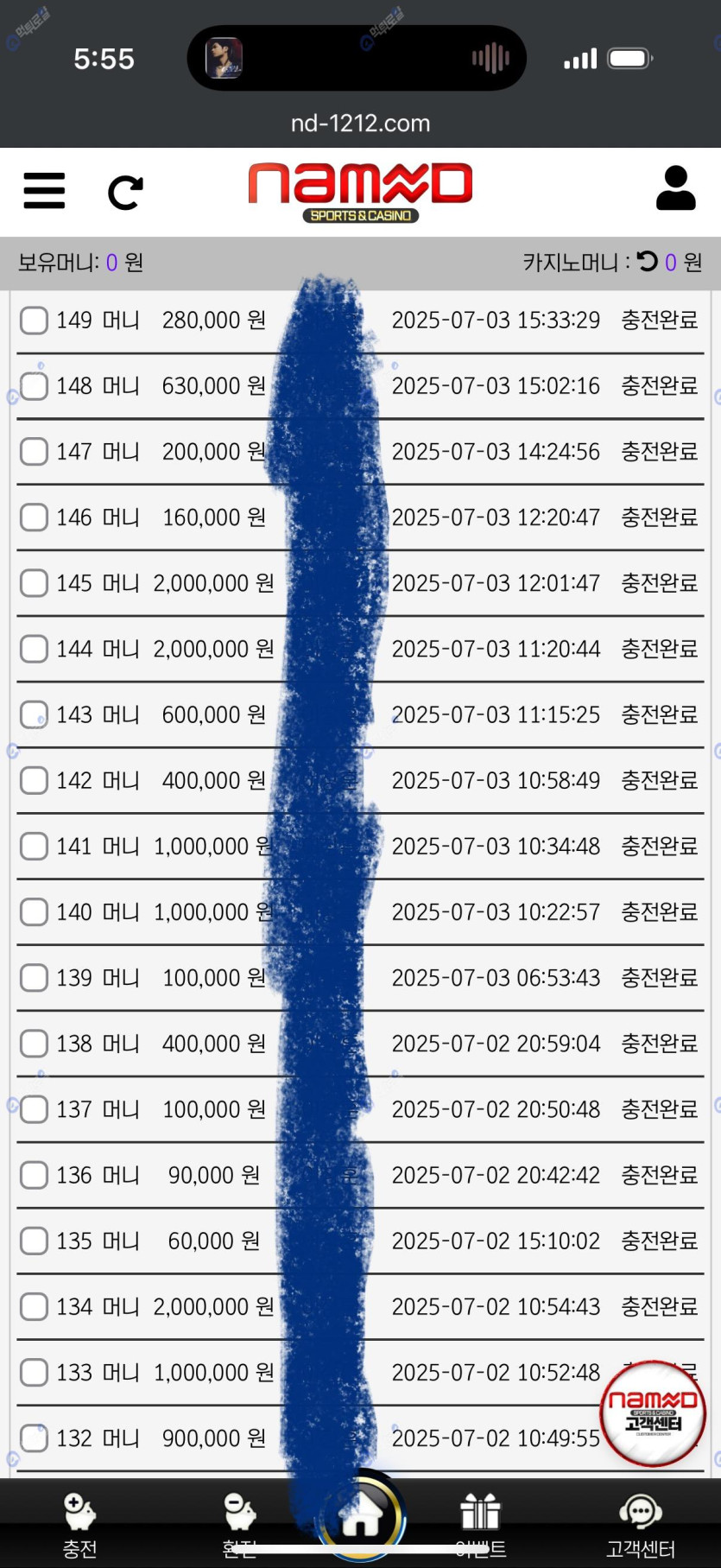Check the box for entry 144
The width and height of the screenshot is (721, 1568).
click(x=34, y=649)
